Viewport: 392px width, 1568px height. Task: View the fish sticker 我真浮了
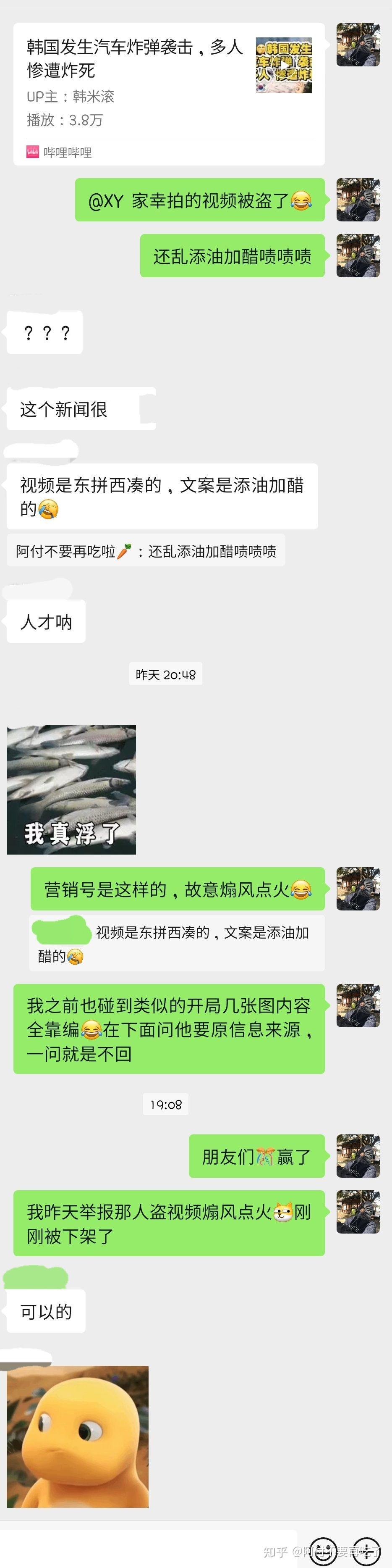pos(71,789)
